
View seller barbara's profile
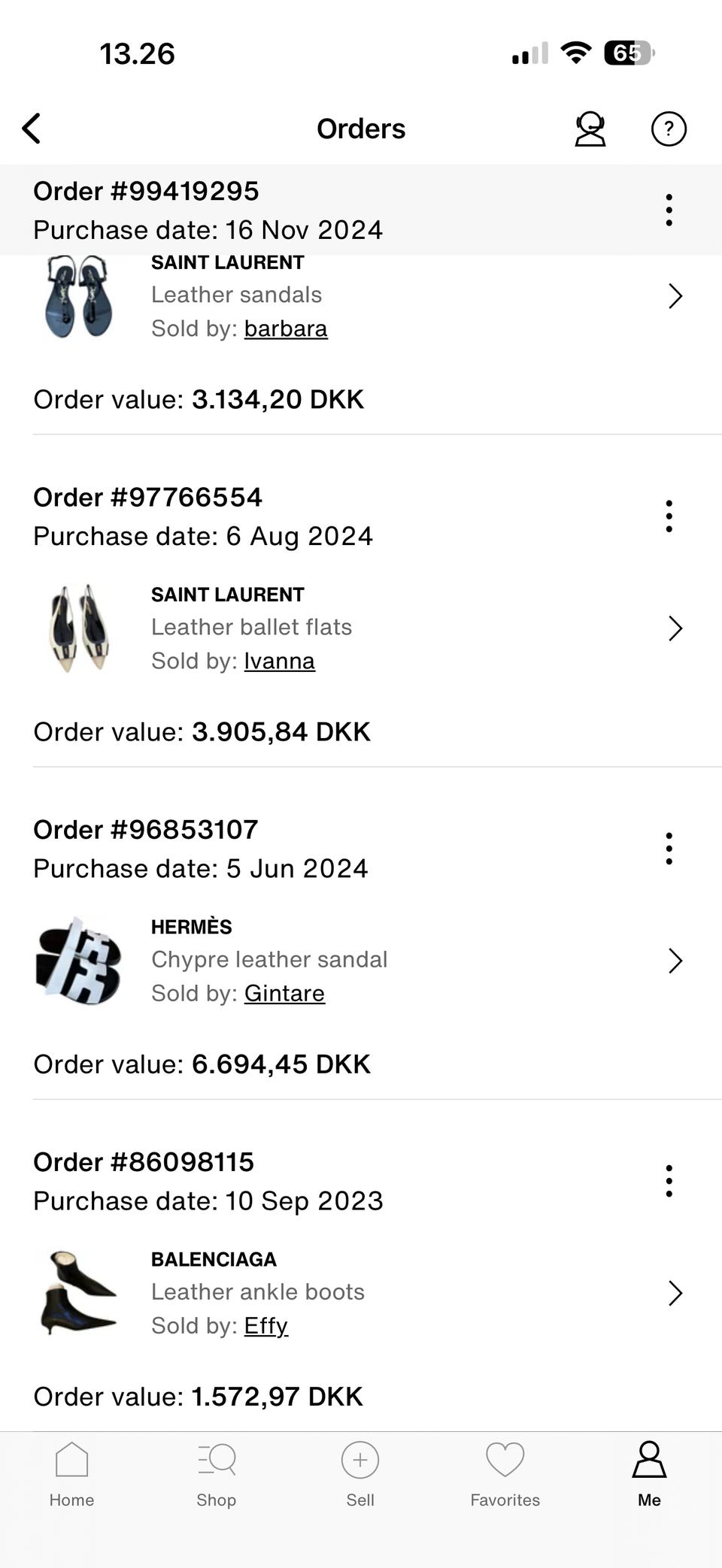tap(286, 328)
